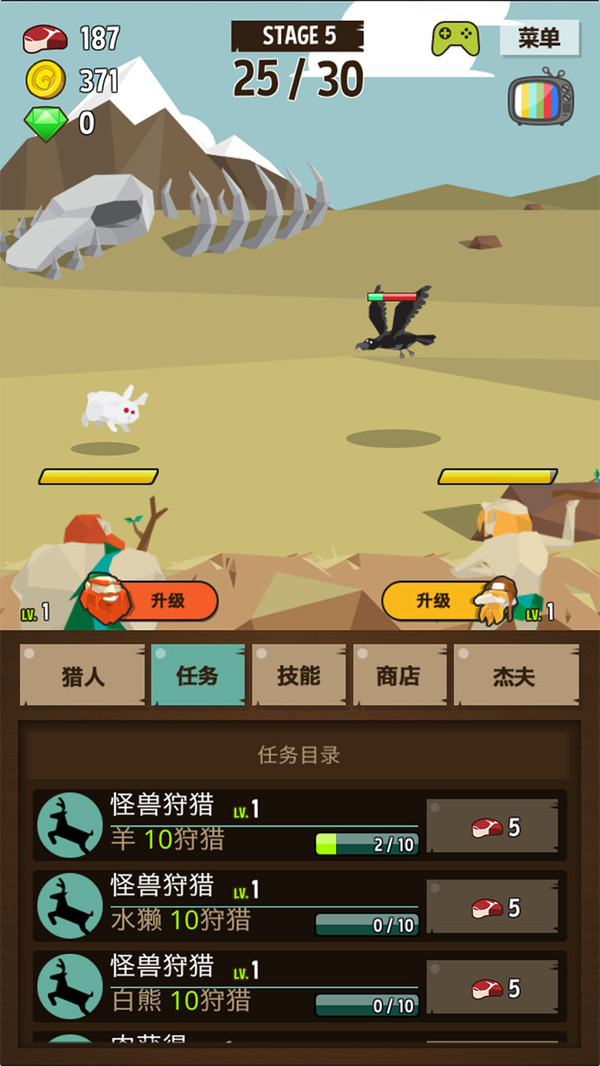Switch to the 杰夫 tab
The width and height of the screenshot is (600, 1066).
tap(514, 676)
